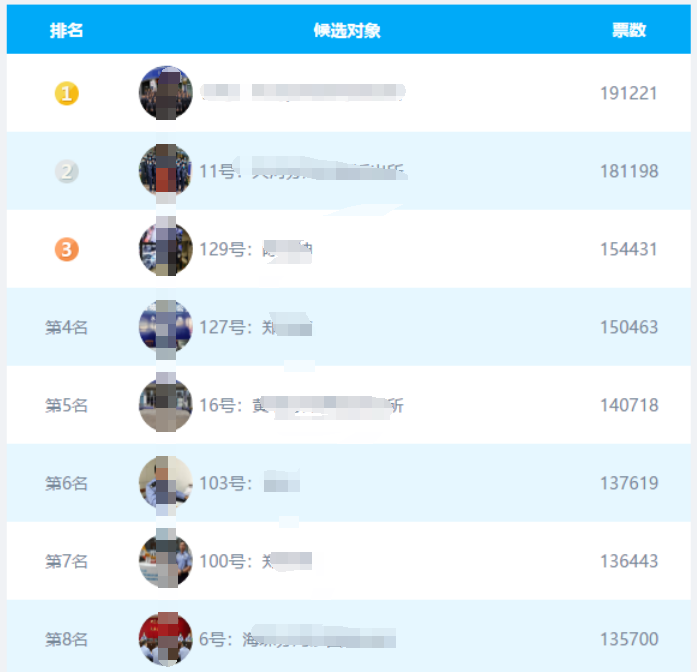View candidate 100号 in seventh place
This screenshot has height=672, width=697.
pos(256,561)
